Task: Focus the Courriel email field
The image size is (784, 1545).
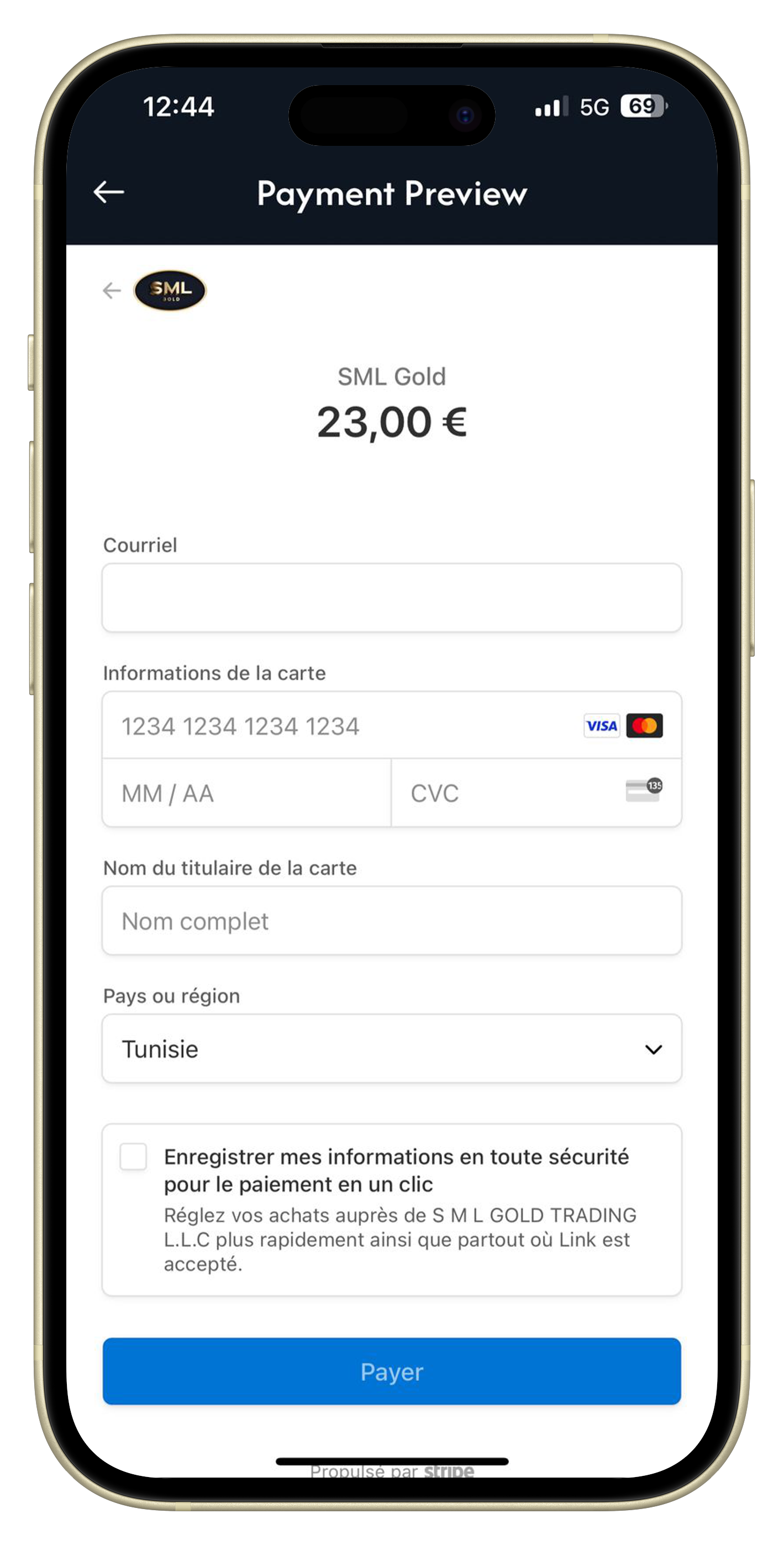Action: tap(392, 598)
